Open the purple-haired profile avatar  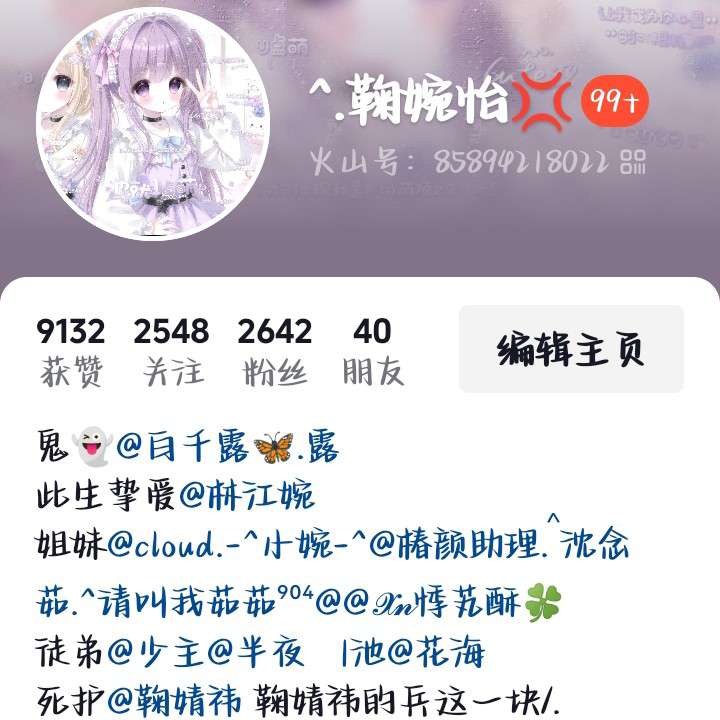[153, 124]
